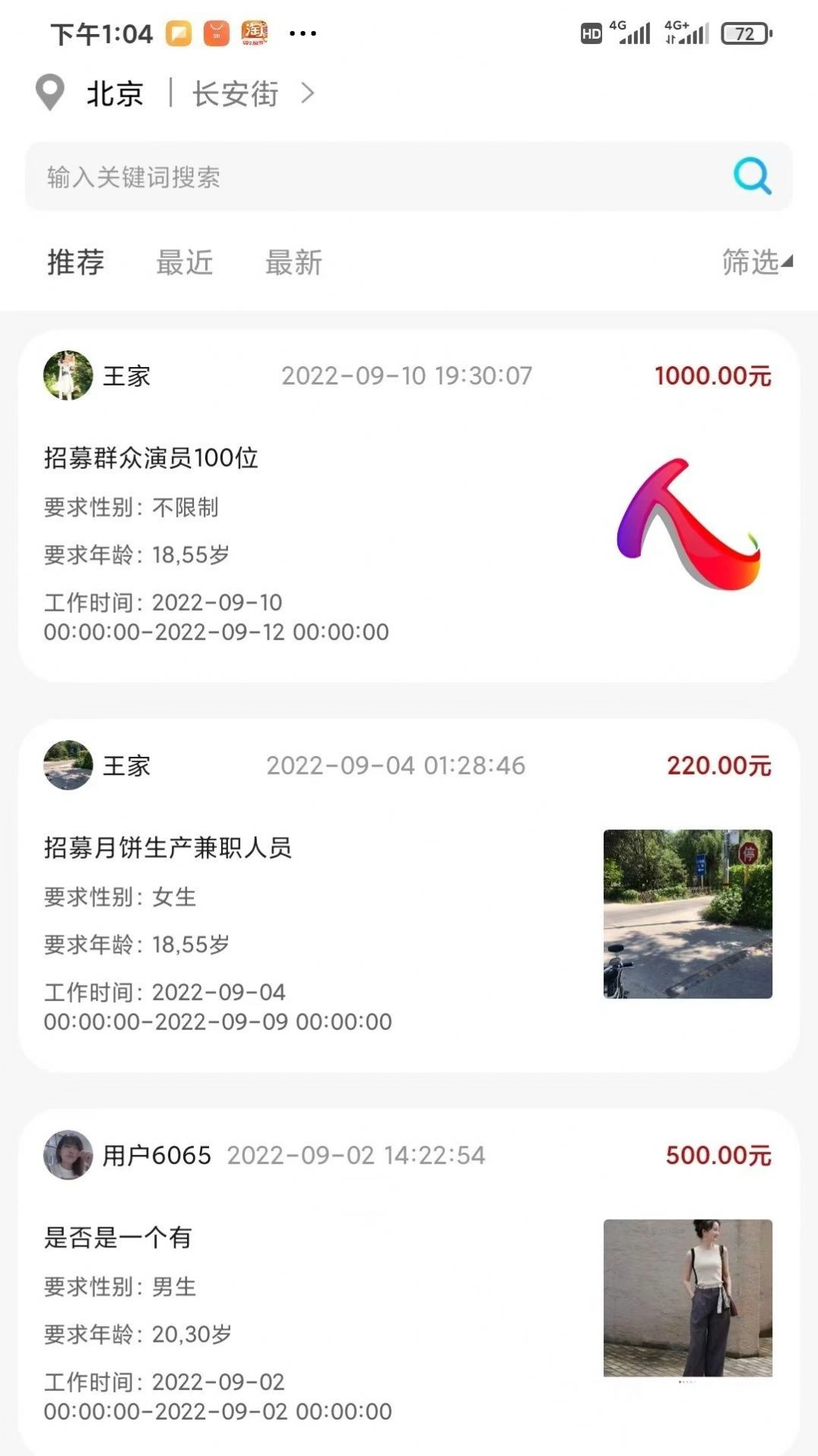Switch to the 最新 tab
Image resolution: width=818 pixels, height=1456 pixels.
pos(294,263)
